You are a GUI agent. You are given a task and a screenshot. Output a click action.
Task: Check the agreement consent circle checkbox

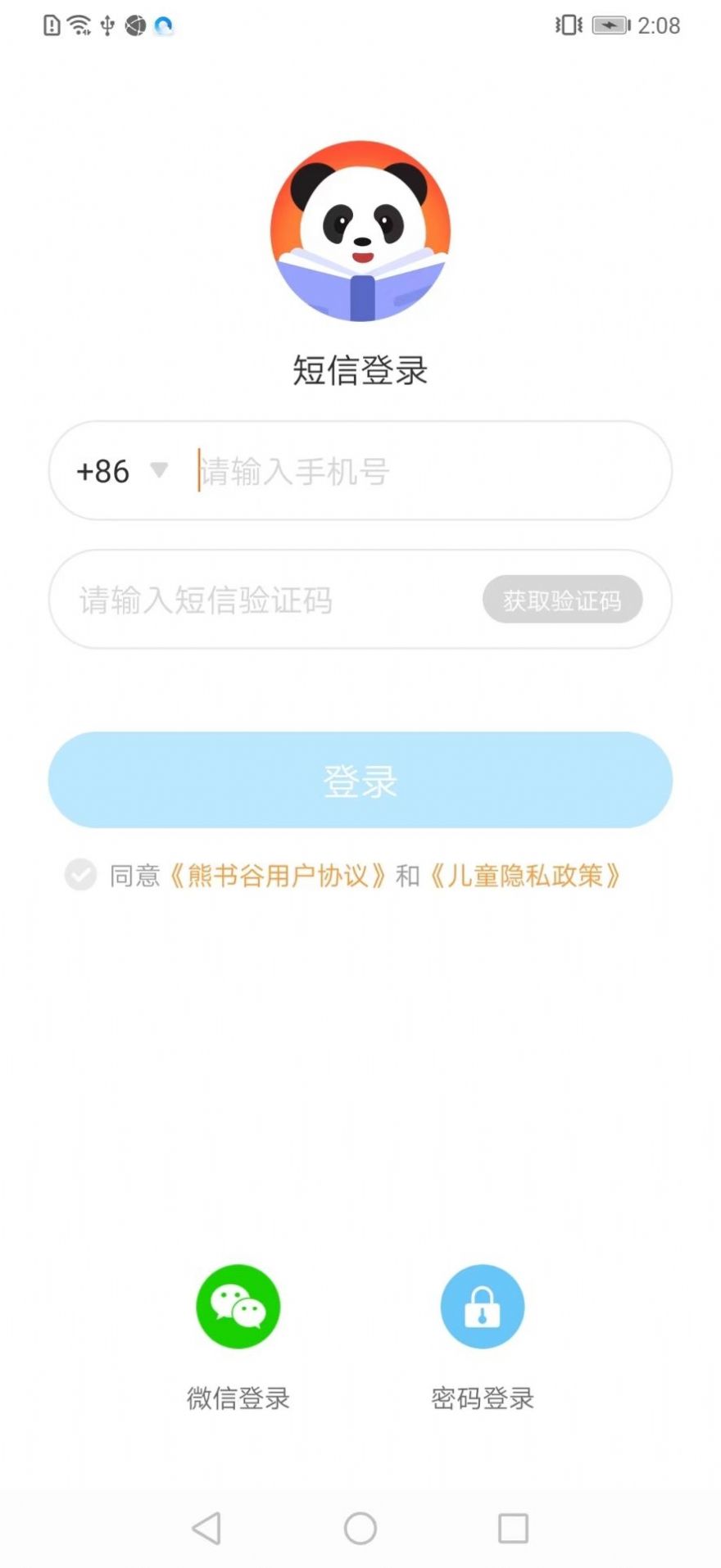tap(80, 875)
